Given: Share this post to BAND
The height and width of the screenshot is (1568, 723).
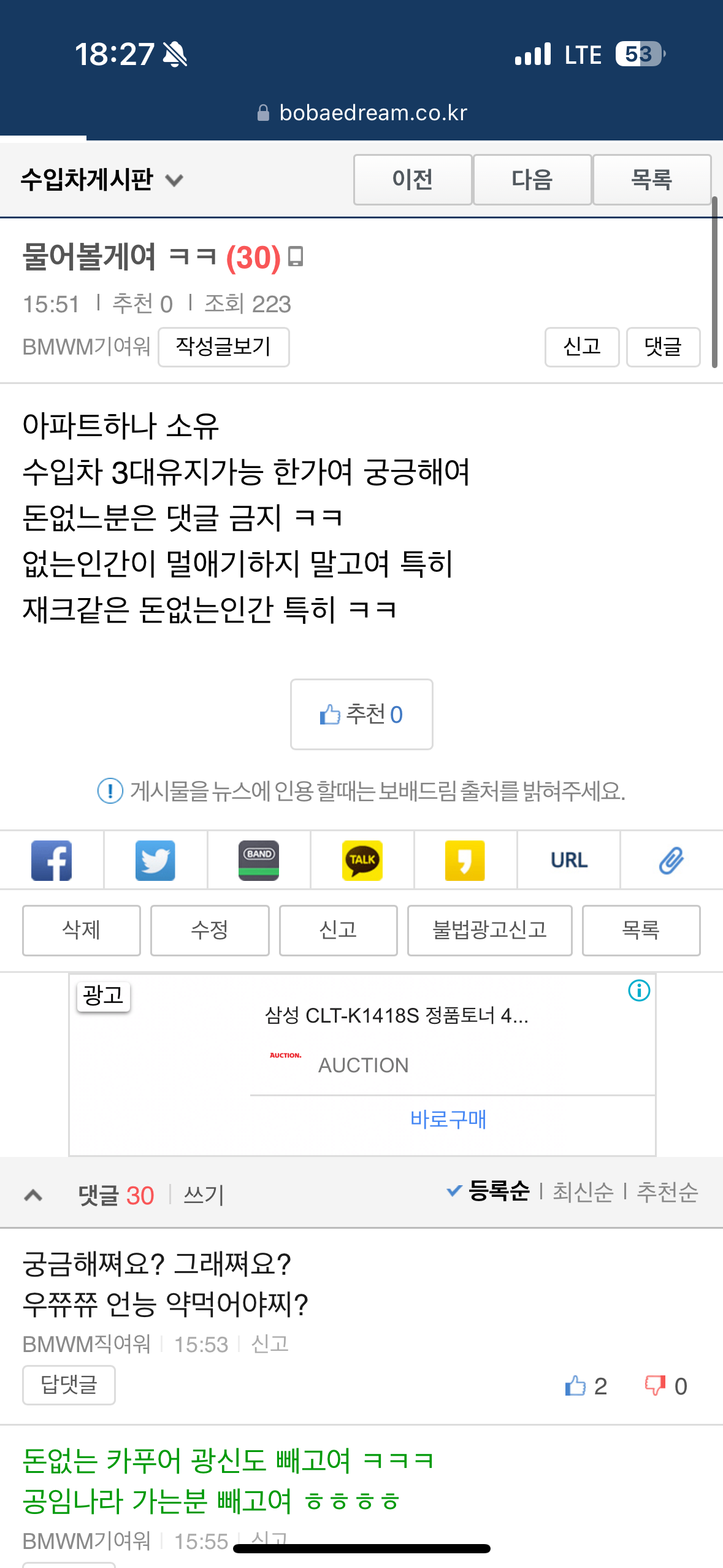Looking at the screenshot, I should [x=259, y=860].
